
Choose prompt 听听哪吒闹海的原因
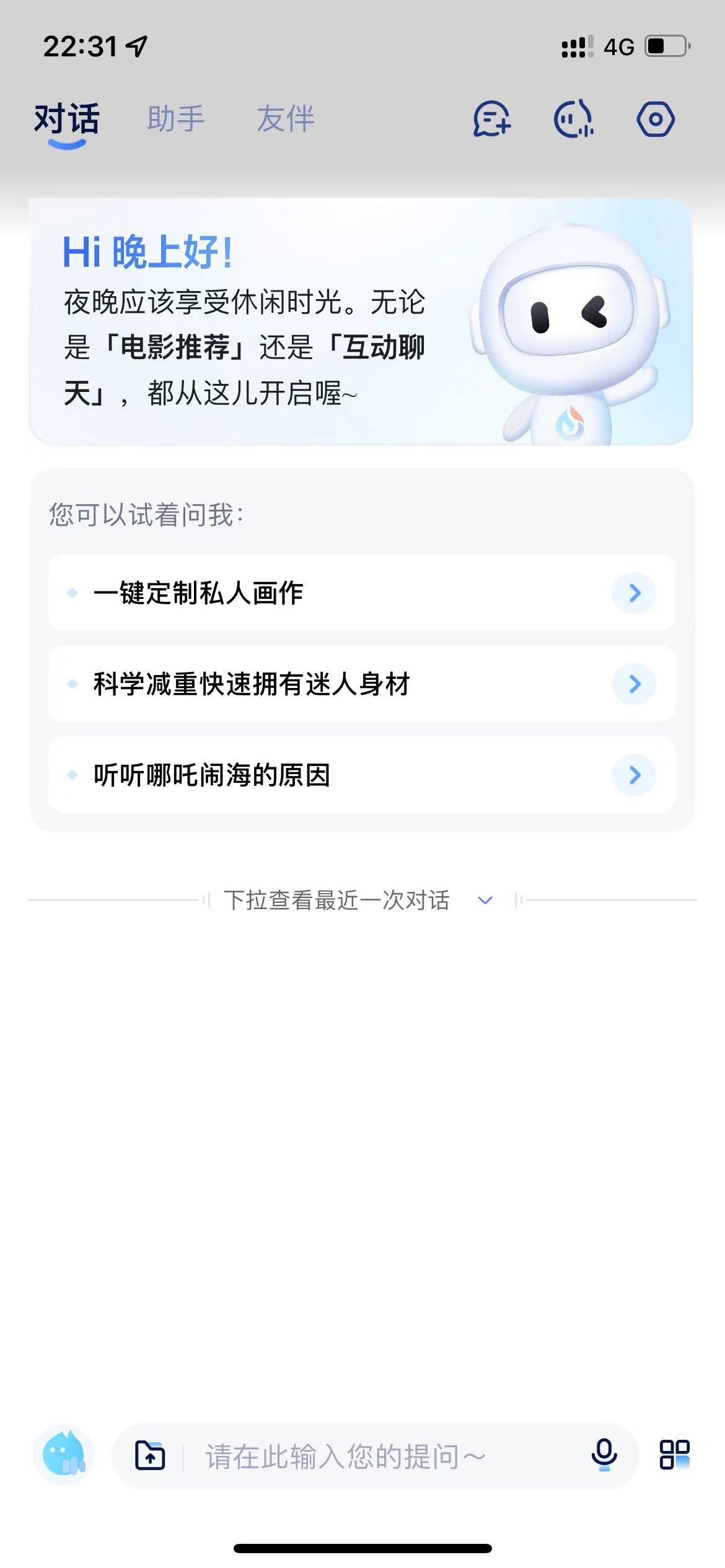click(x=361, y=775)
